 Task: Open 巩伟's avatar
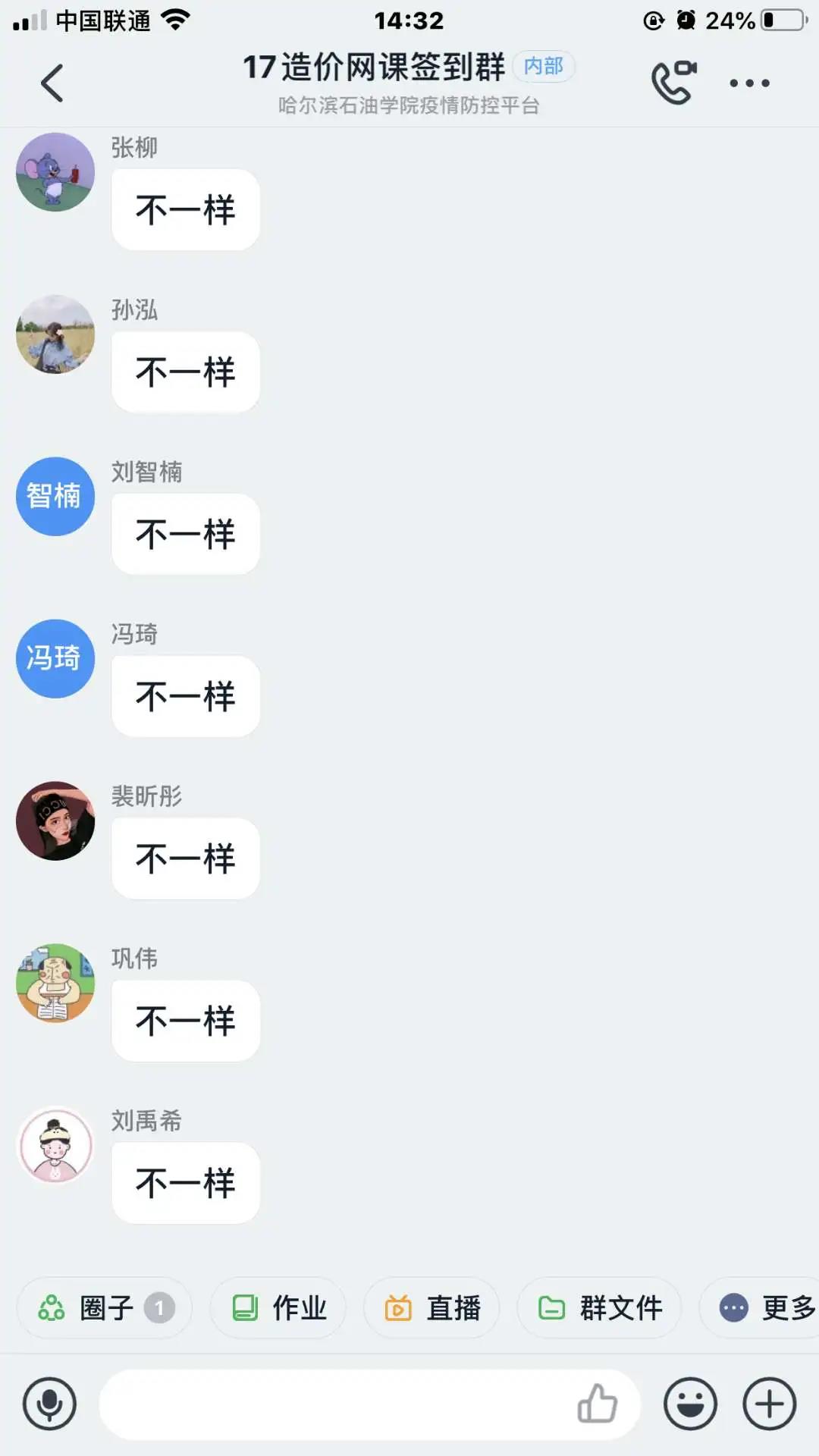tap(55, 984)
